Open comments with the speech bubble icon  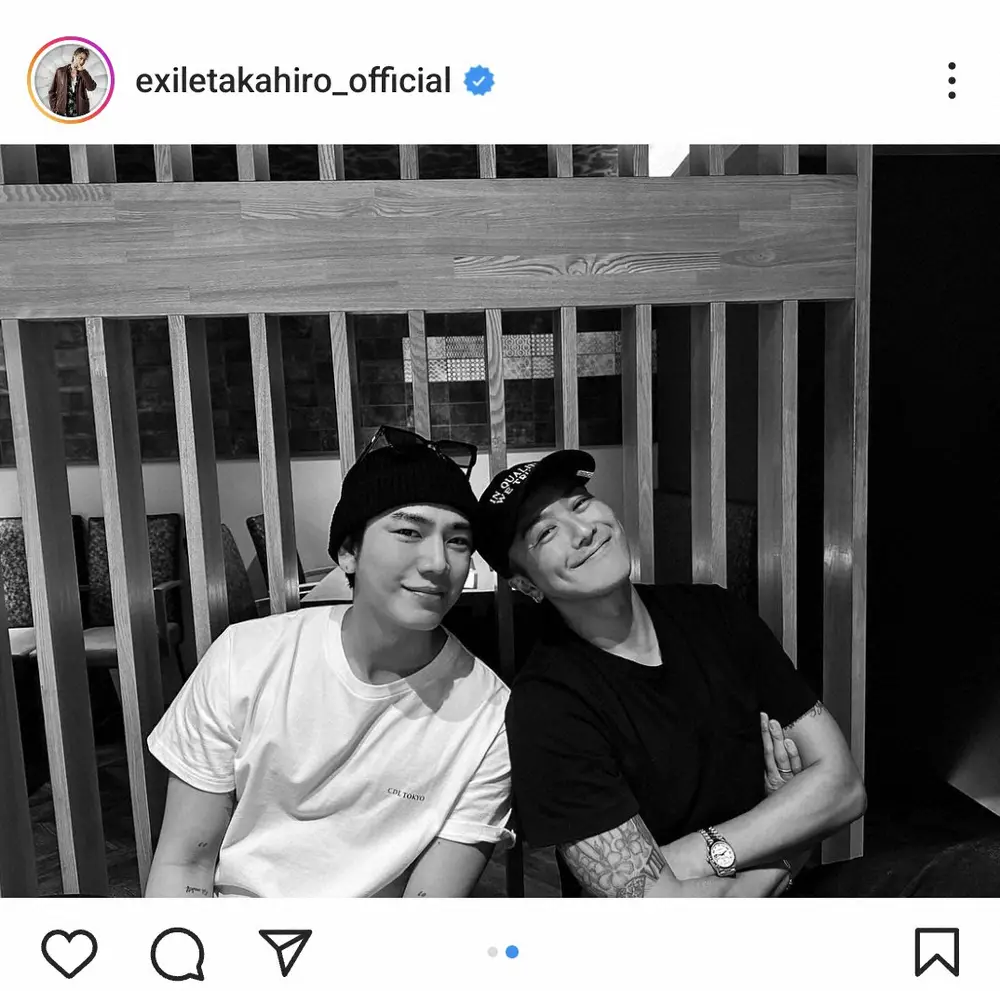point(178,951)
